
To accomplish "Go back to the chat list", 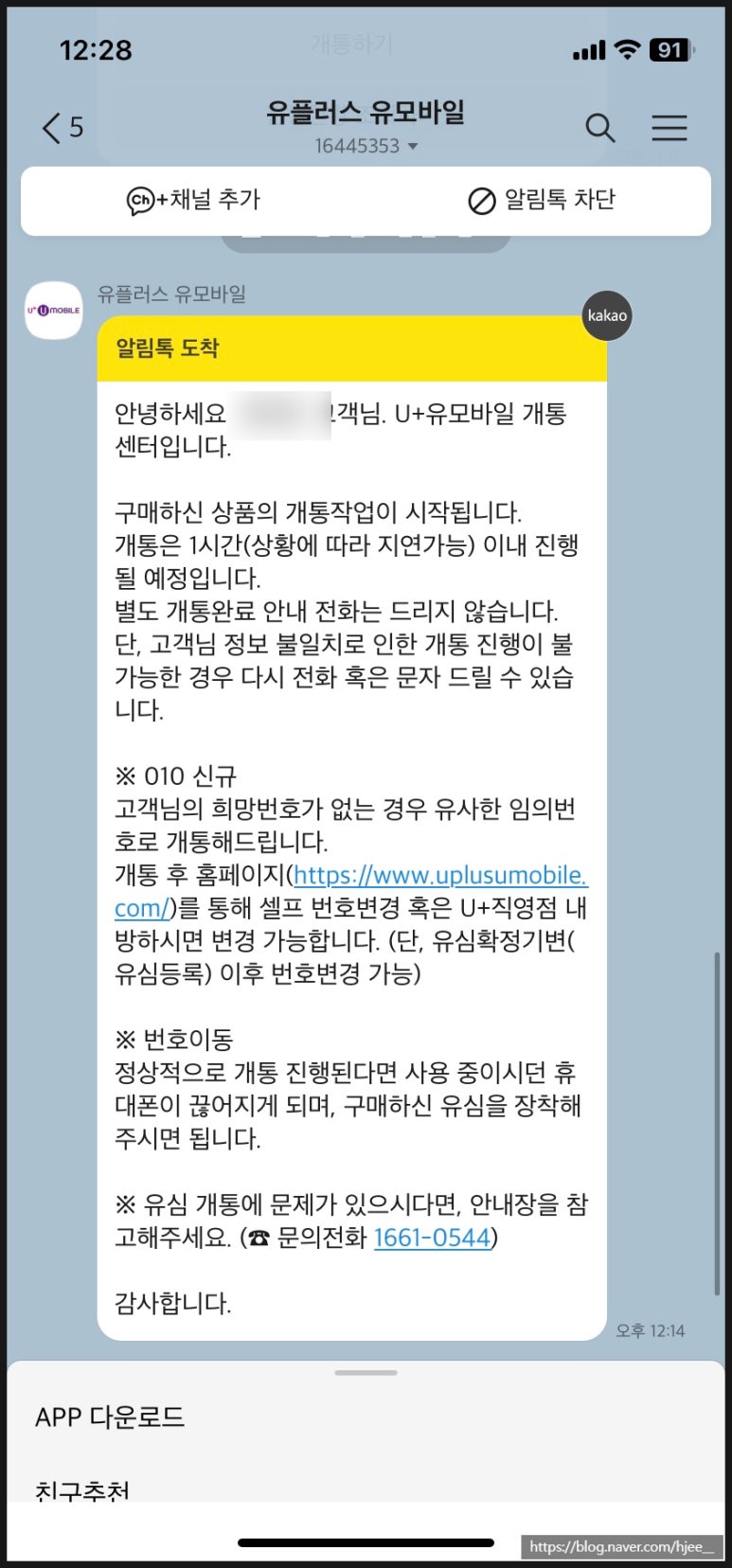I will tap(62, 128).
